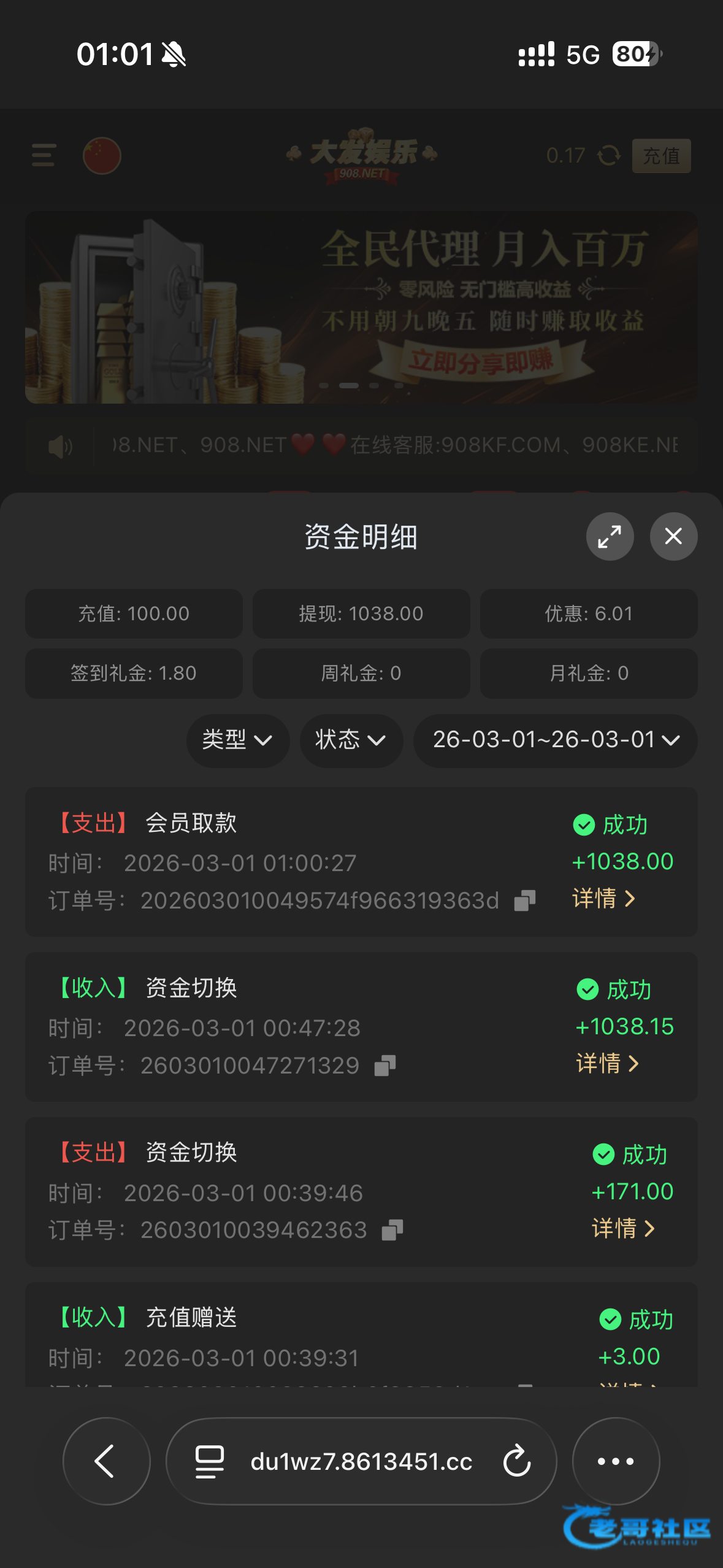Expand the 资金明细 panel to fullscreen
The image size is (723, 1568).
(610, 537)
